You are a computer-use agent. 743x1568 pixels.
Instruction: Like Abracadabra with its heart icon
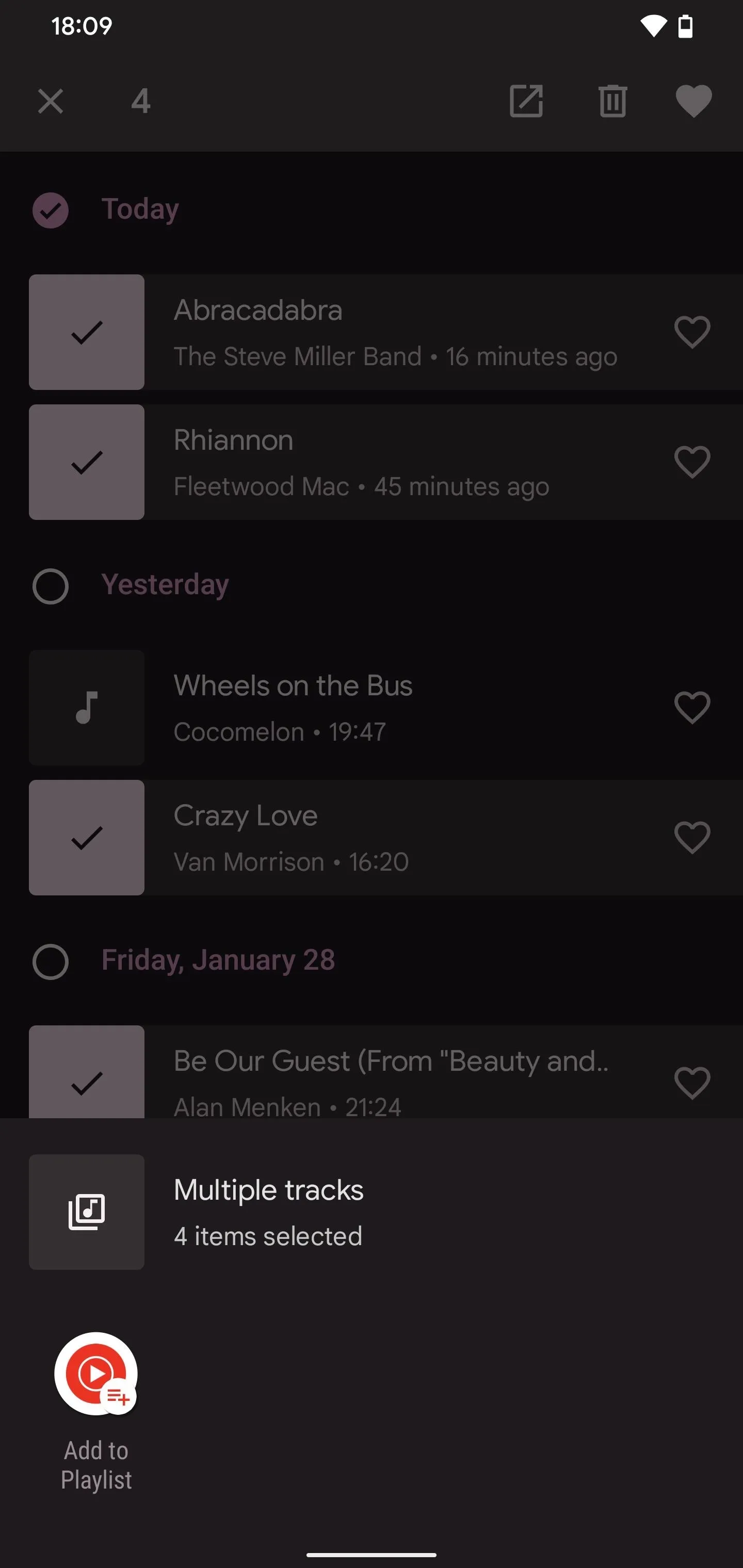[692, 332]
